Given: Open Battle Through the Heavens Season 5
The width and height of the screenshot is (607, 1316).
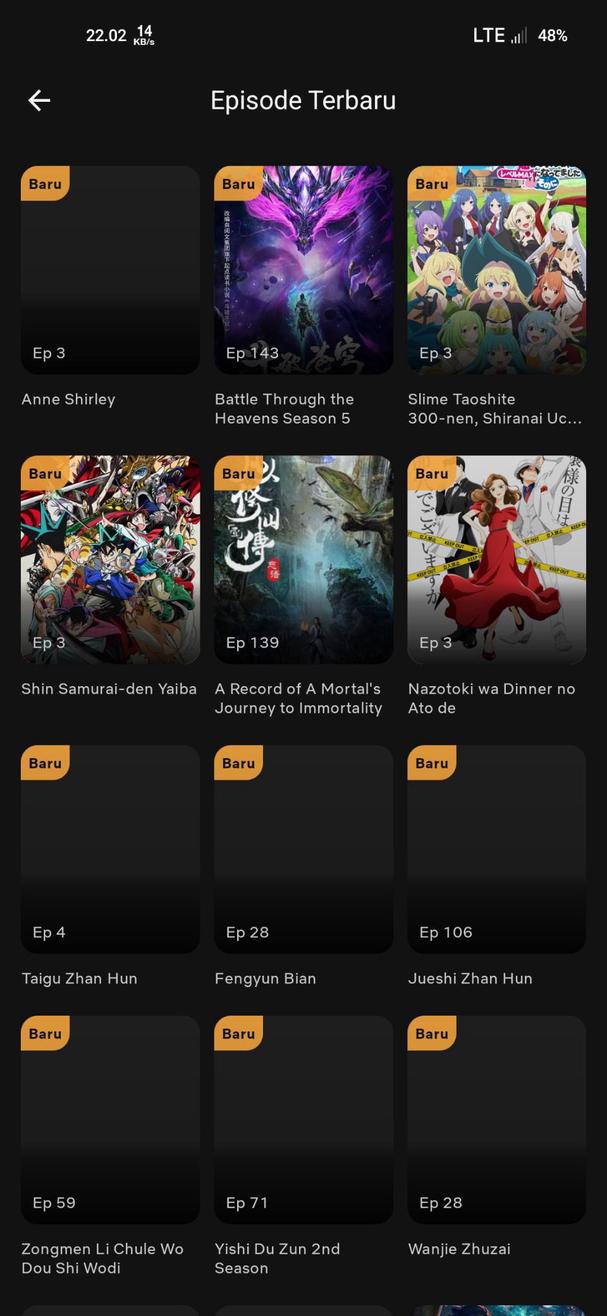Looking at the screenshot, I should (x=303, y=270).
